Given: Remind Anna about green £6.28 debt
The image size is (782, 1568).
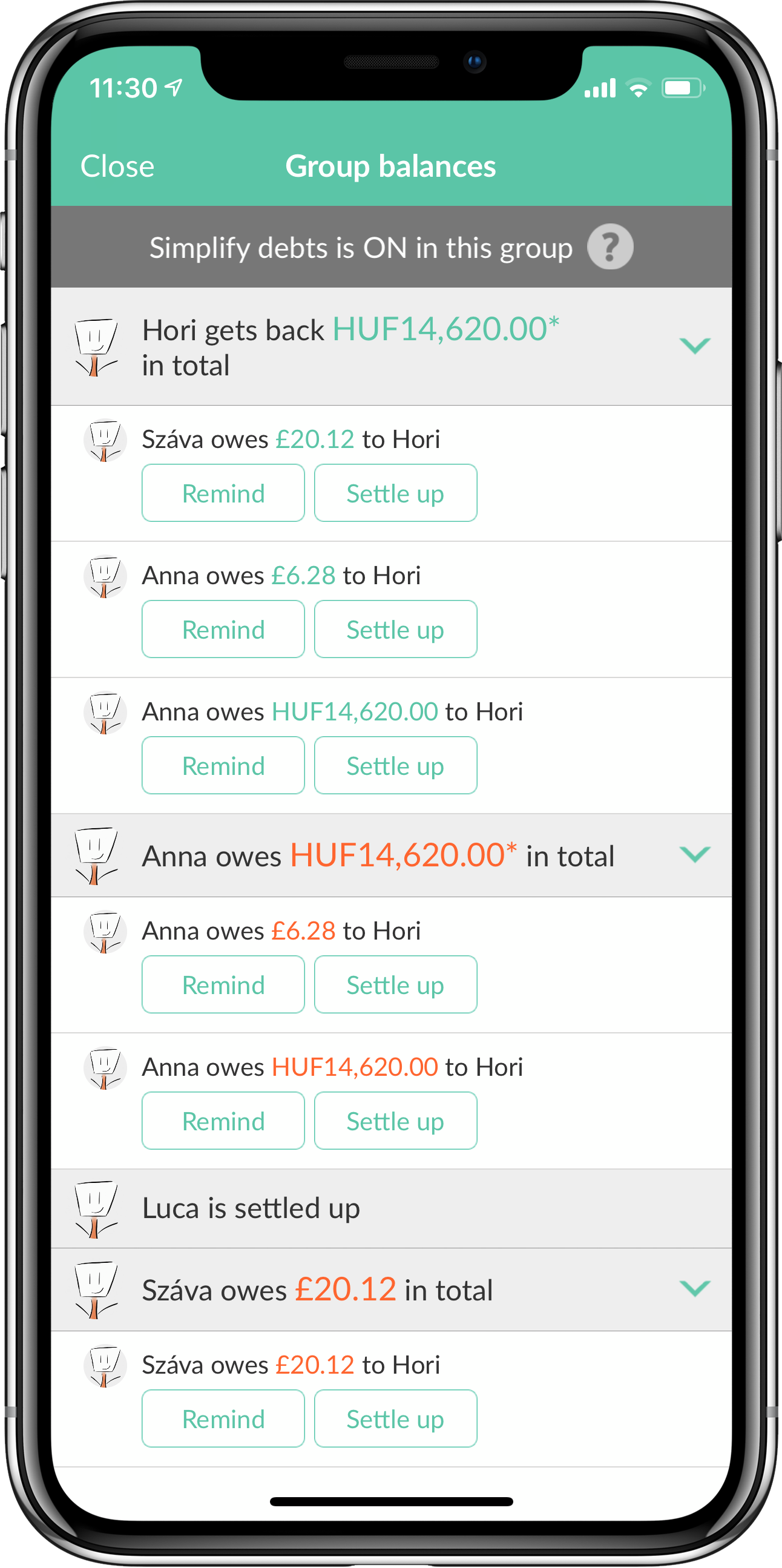Looking at the screenshot, I should [x=223, y=630].
